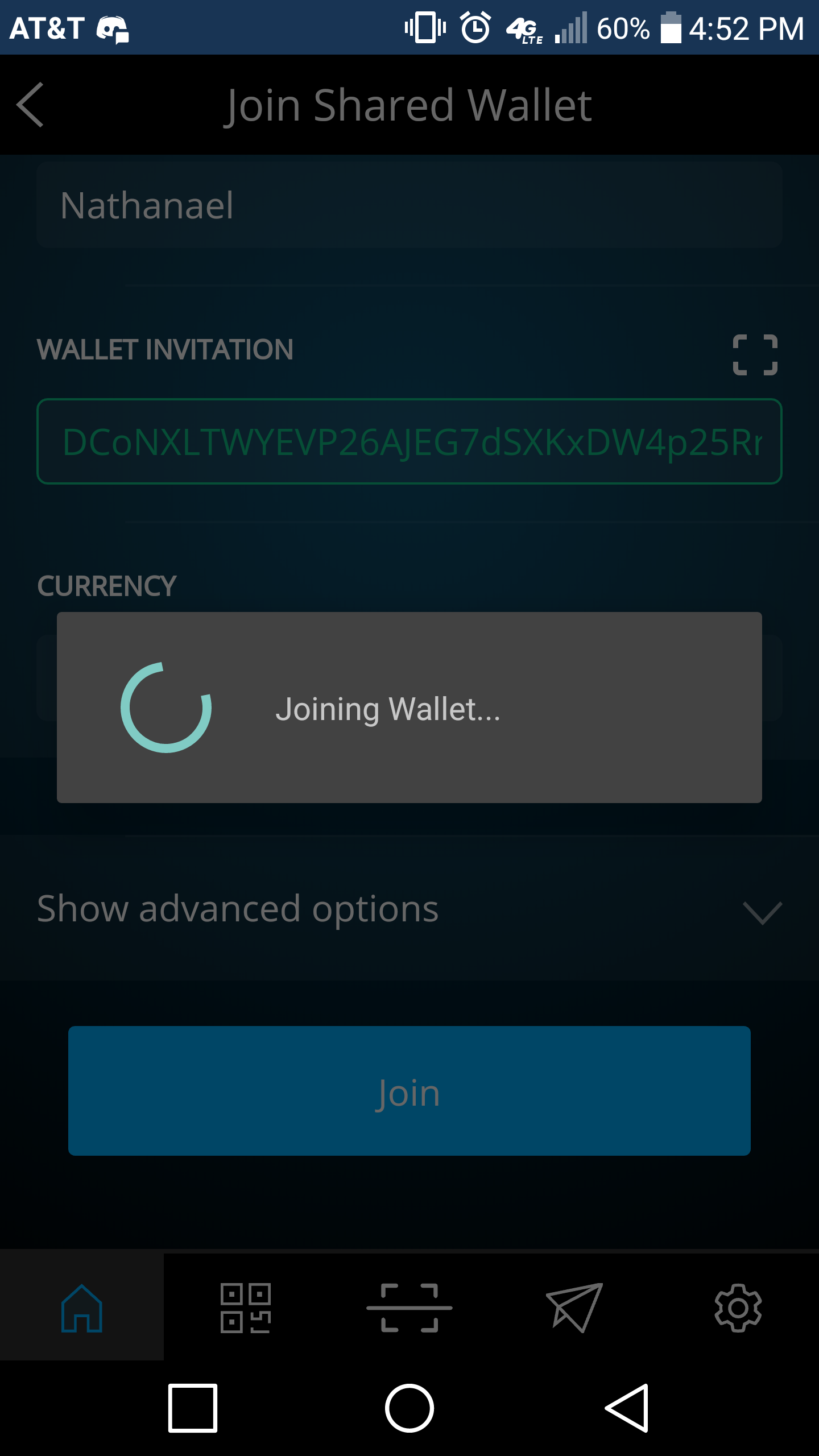The height and width of the screenshot is (1456, 819).
Task: Go back from Join Shared Wallet
Action: pos(31,105)
